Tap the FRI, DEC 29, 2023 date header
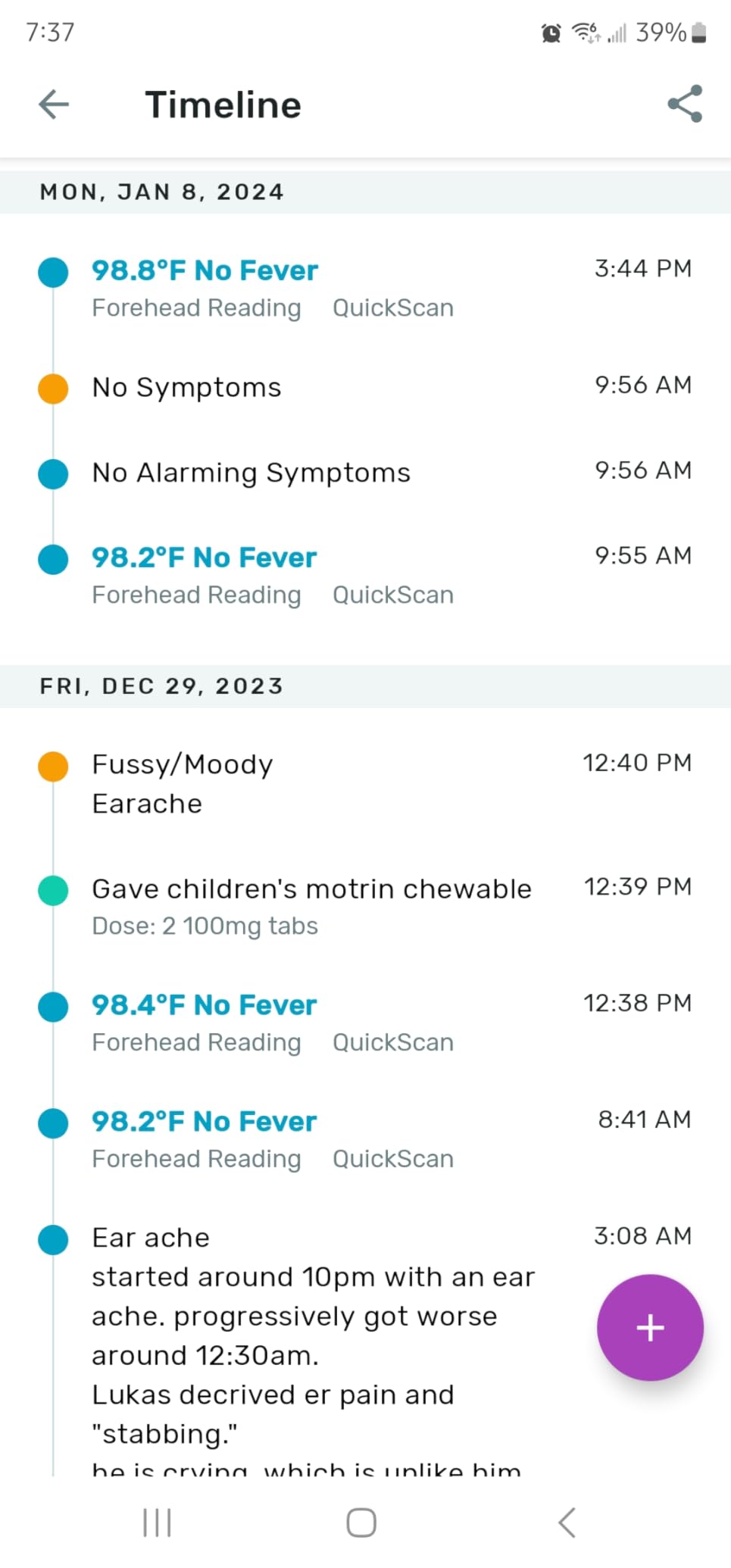Image resolution: width=731 pixels, height=1568 pixels. (161, 686)
